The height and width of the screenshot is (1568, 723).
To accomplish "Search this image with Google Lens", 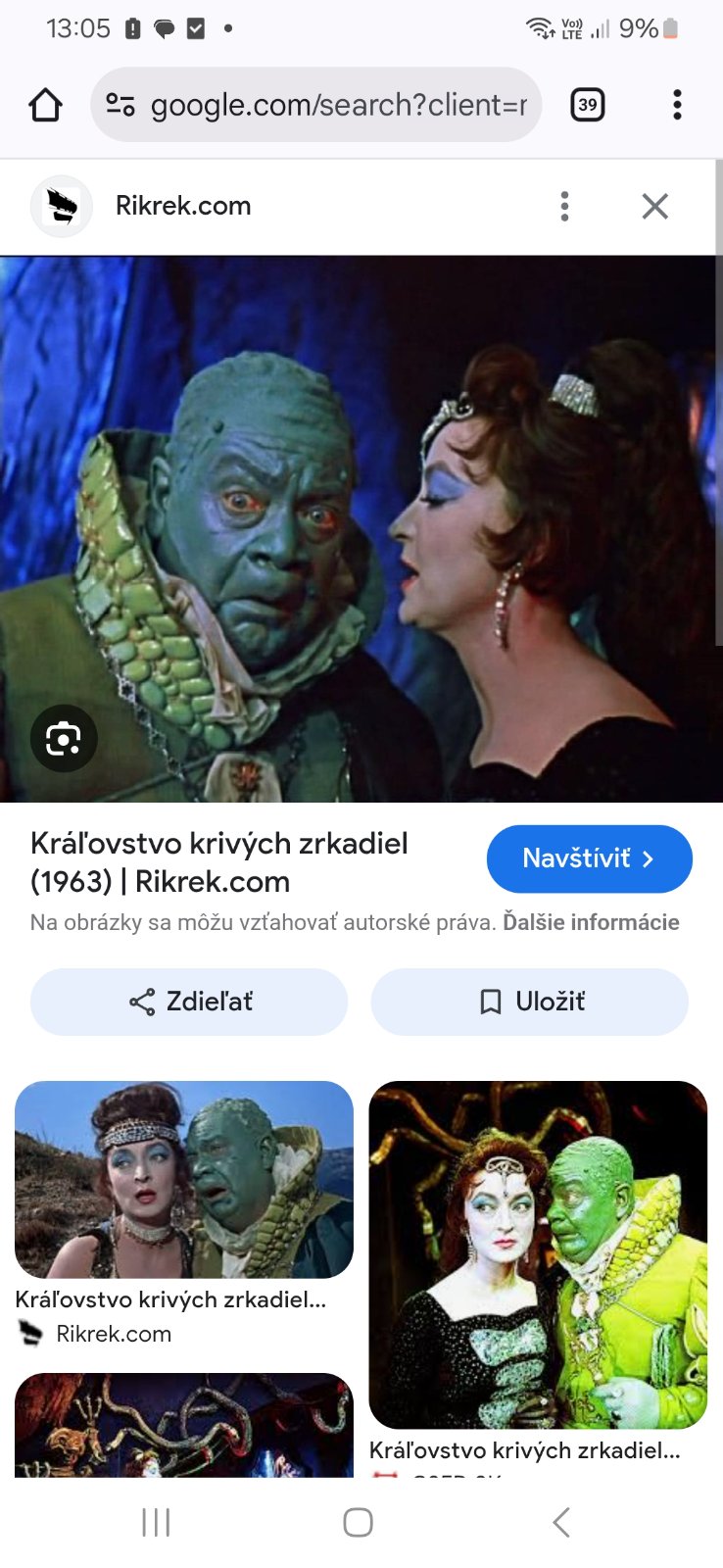I will pyautogui.click(x=64, y=738).
